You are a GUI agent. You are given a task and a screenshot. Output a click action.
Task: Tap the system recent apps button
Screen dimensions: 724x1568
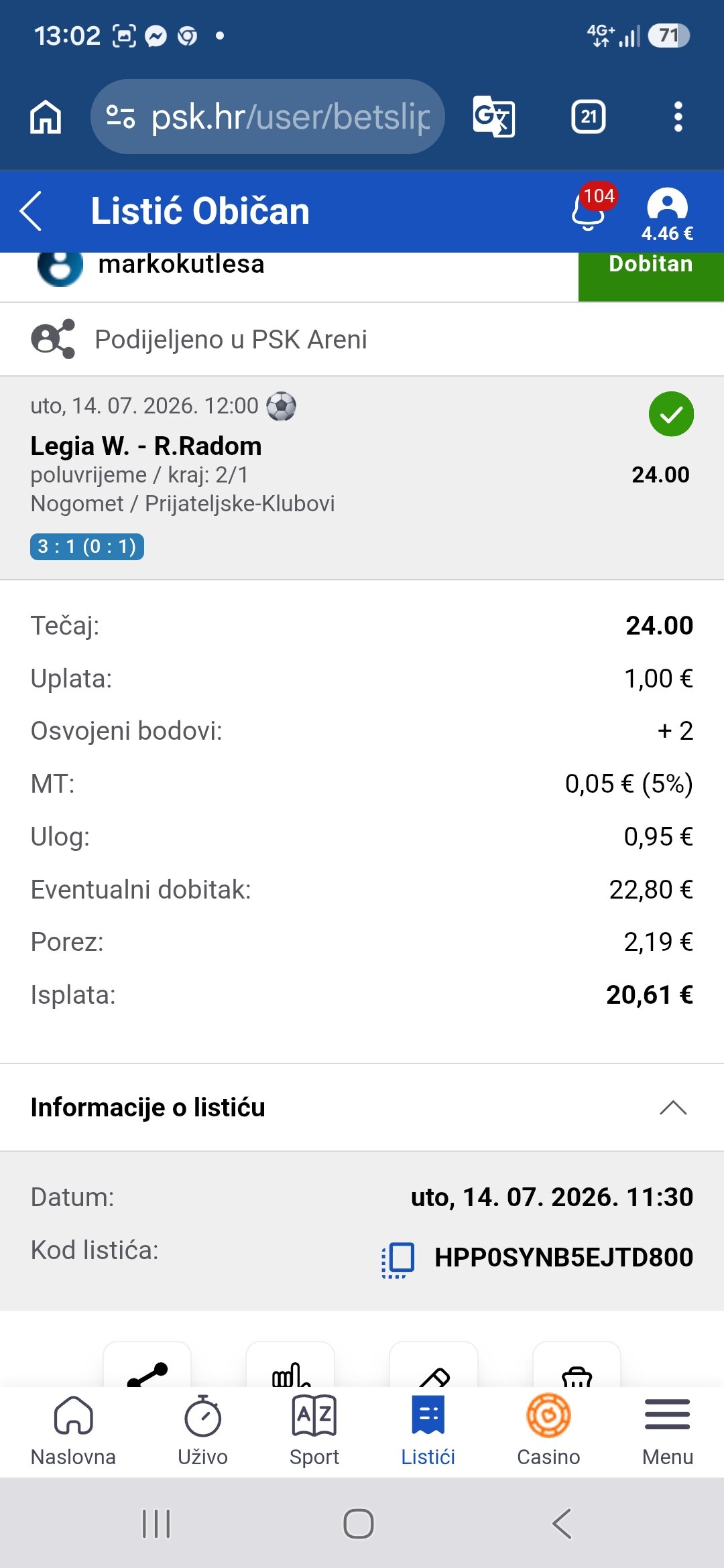pos(156,1524)
